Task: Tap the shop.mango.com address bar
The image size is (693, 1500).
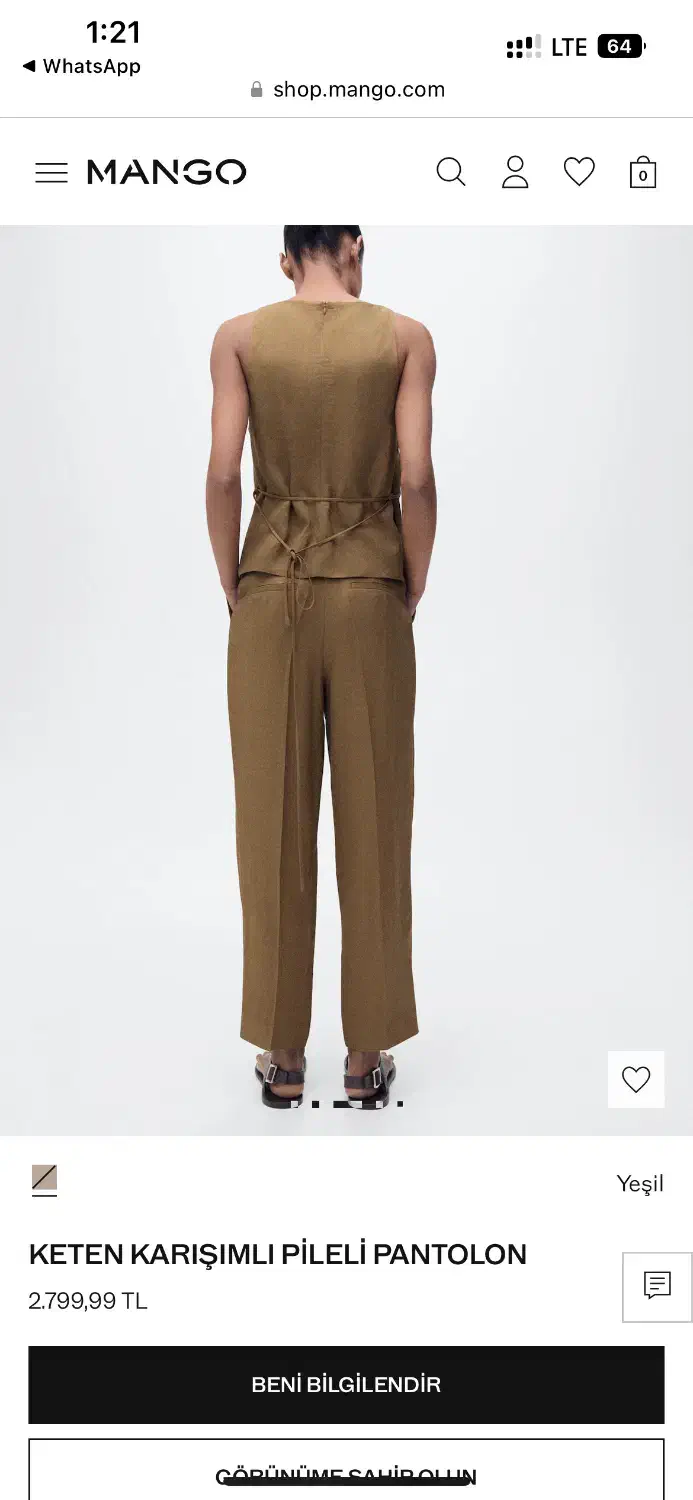Action: click(347, 89)
